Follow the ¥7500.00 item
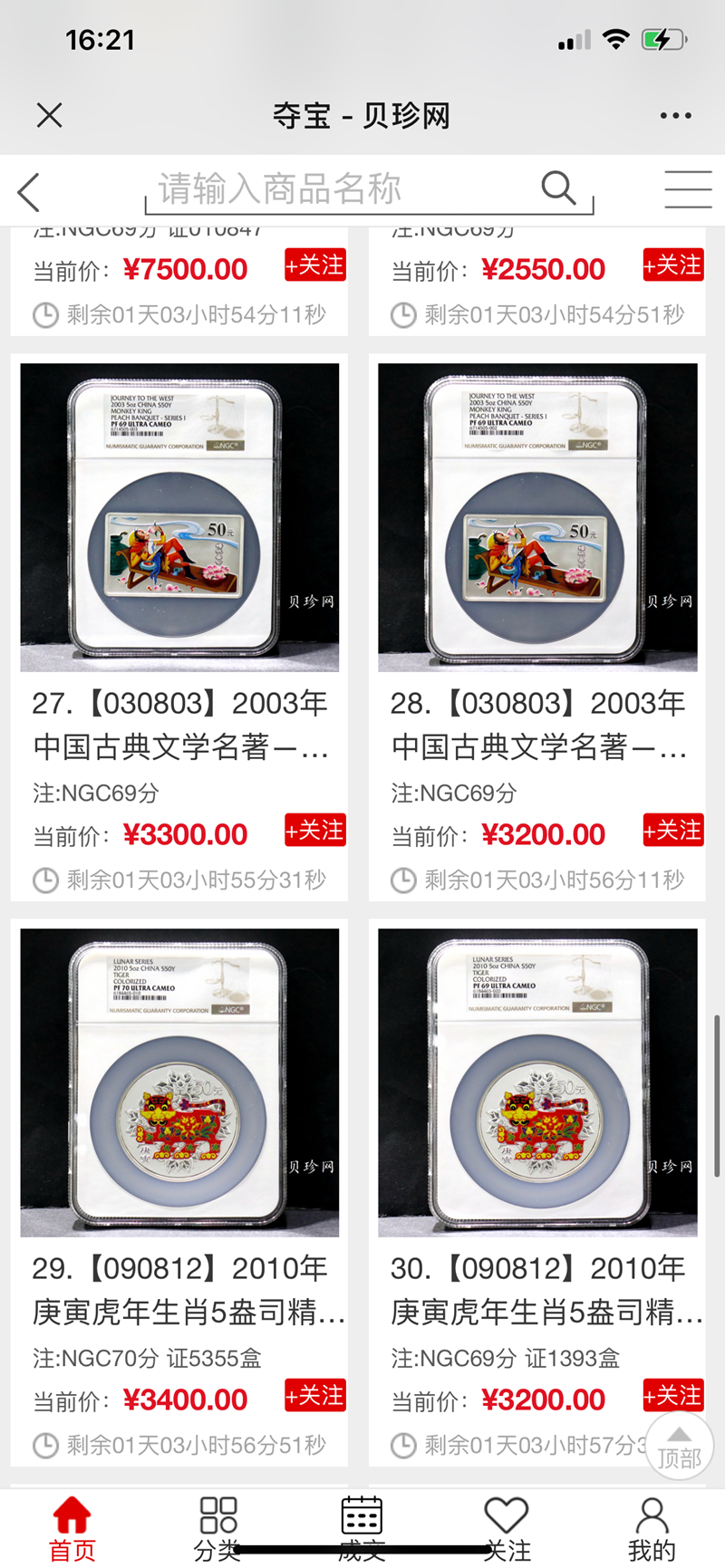 (x=314, y=265)
